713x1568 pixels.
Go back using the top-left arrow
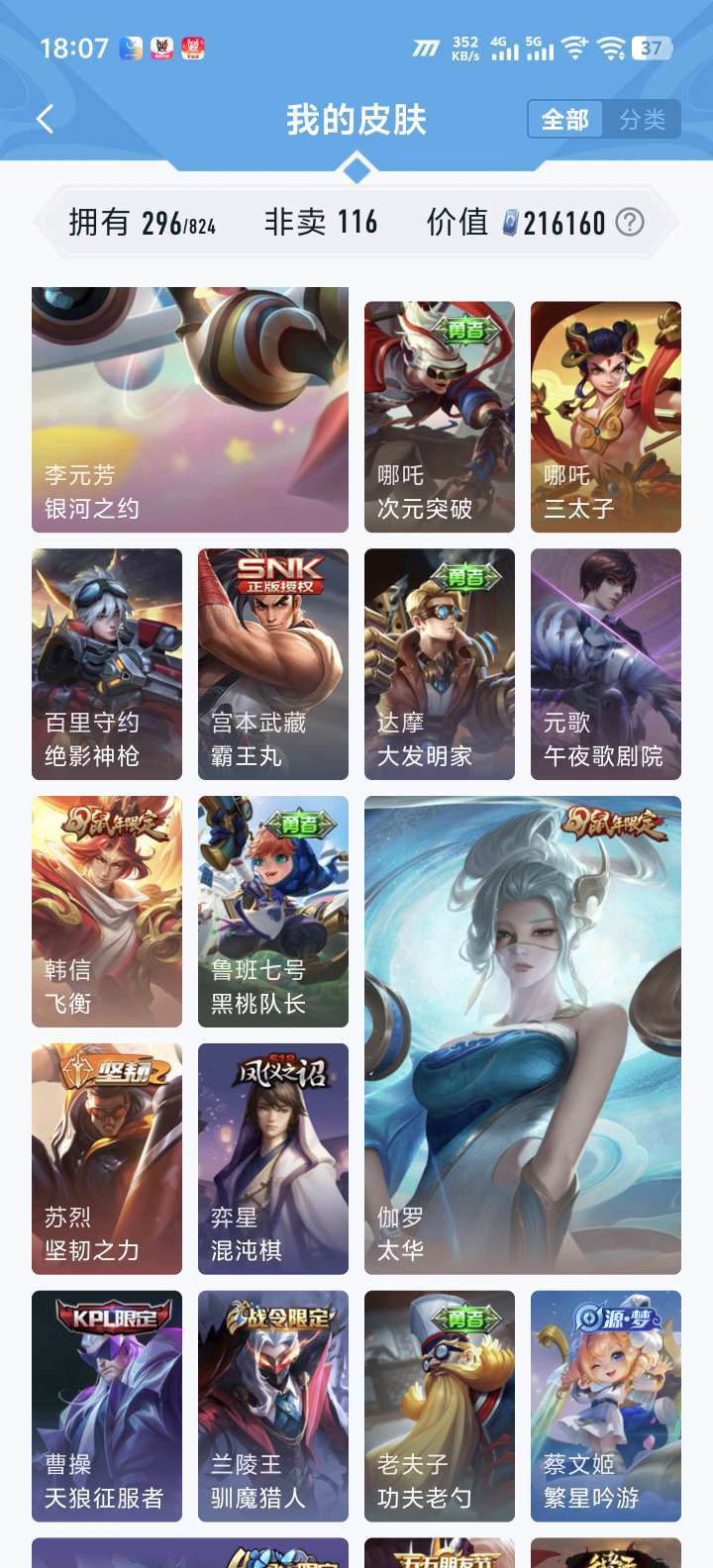(45, 120)
